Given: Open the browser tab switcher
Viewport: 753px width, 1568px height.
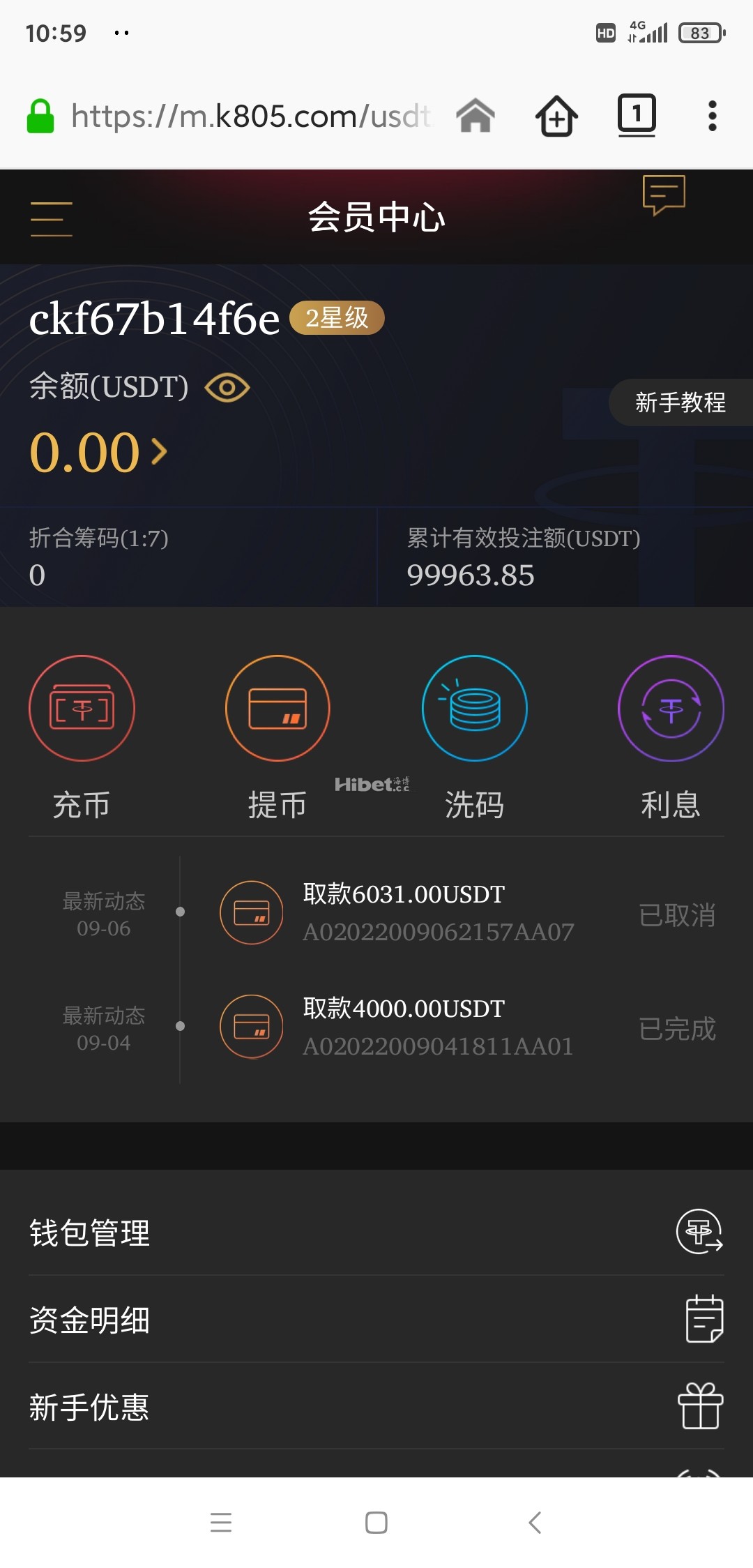Looking at the screenshot, I should (637, 114).
